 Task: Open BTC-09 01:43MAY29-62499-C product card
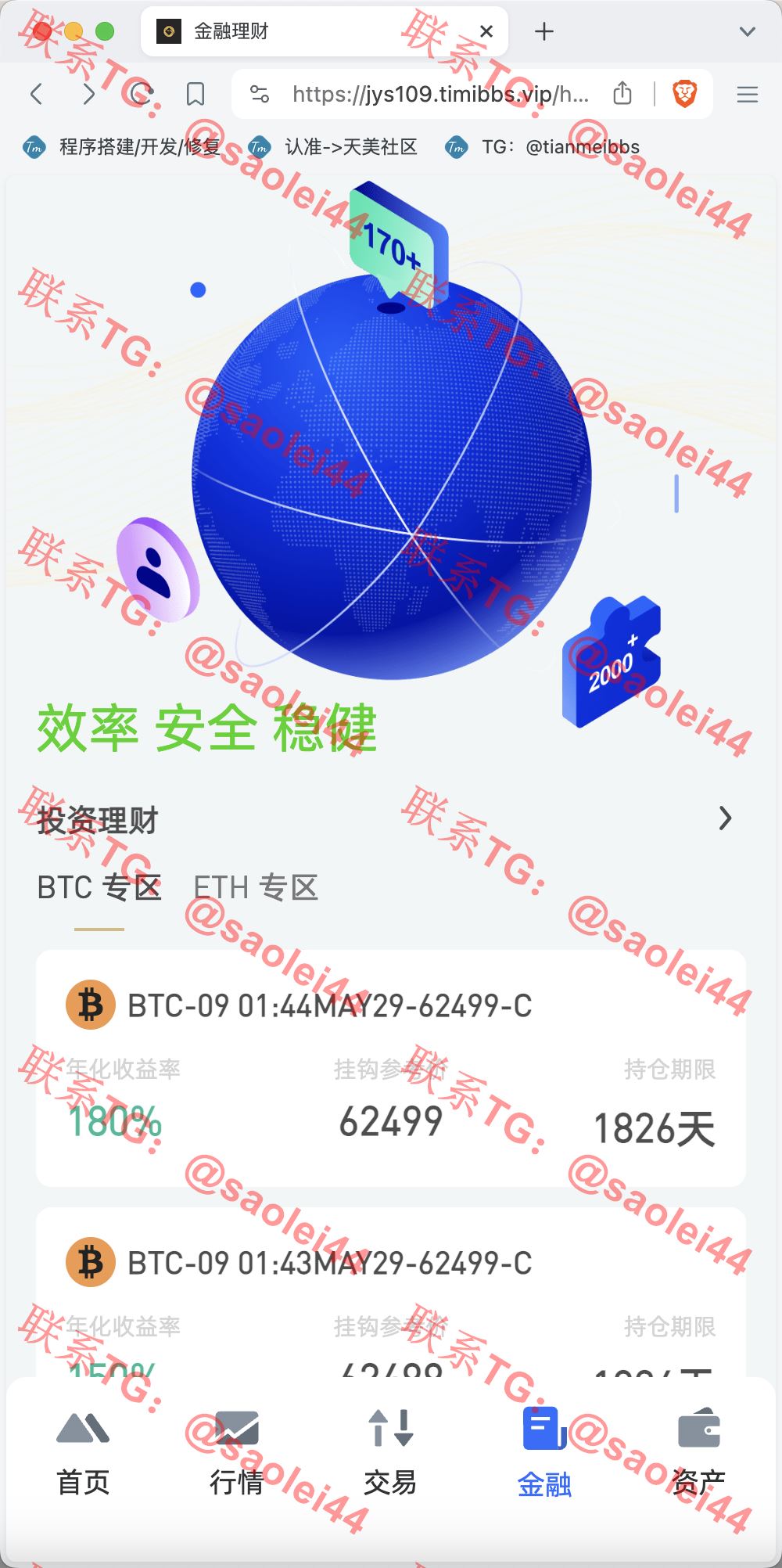(x=391, y=1292)
